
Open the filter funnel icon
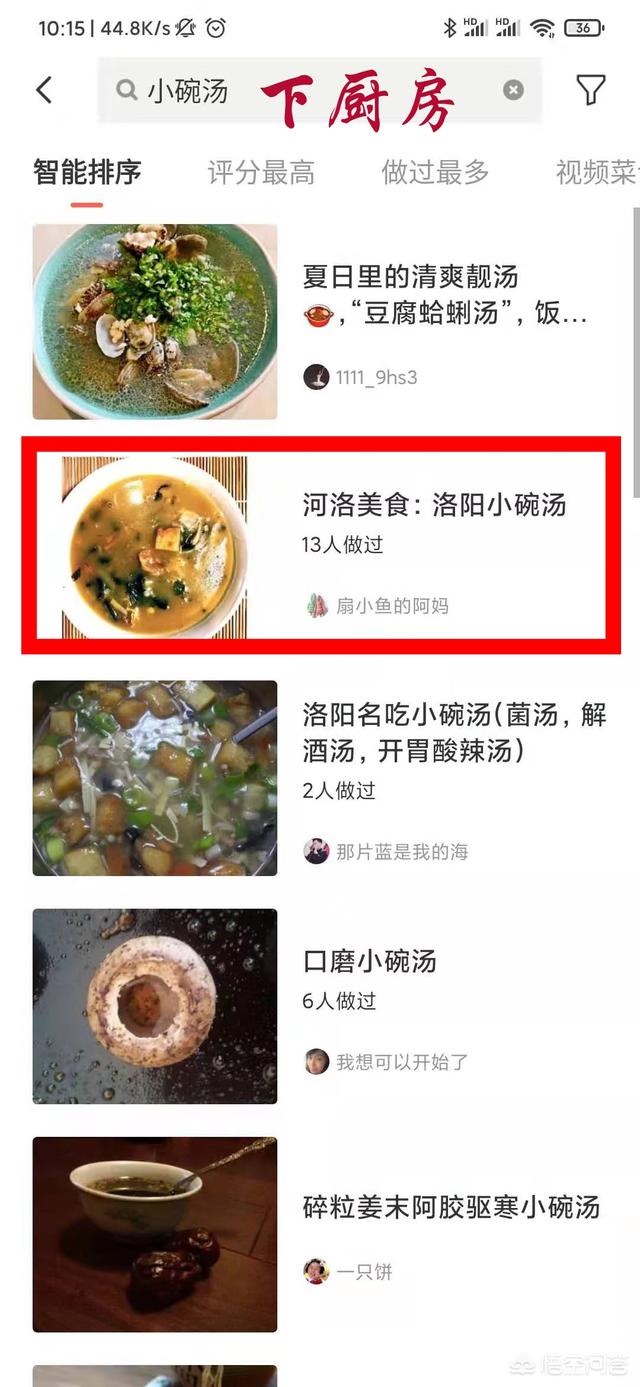[x=591, y=90]
